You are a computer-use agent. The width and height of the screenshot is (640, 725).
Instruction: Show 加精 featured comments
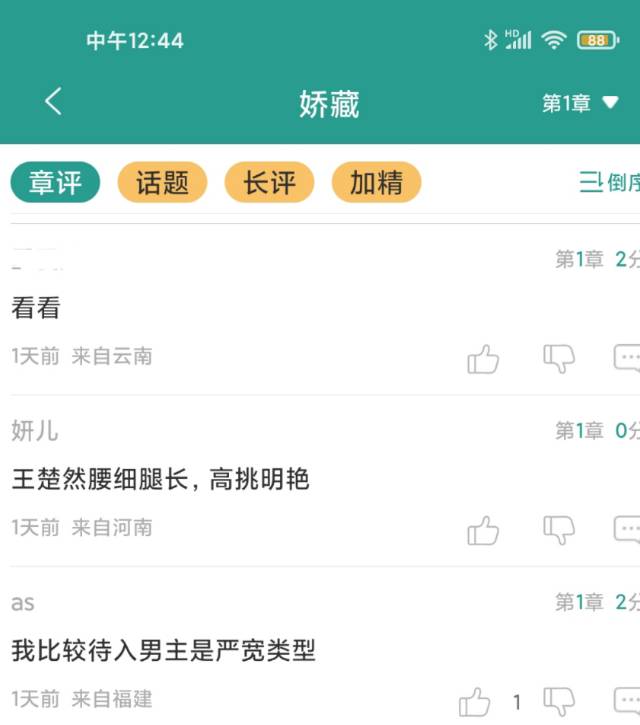(x=376, y=183)
